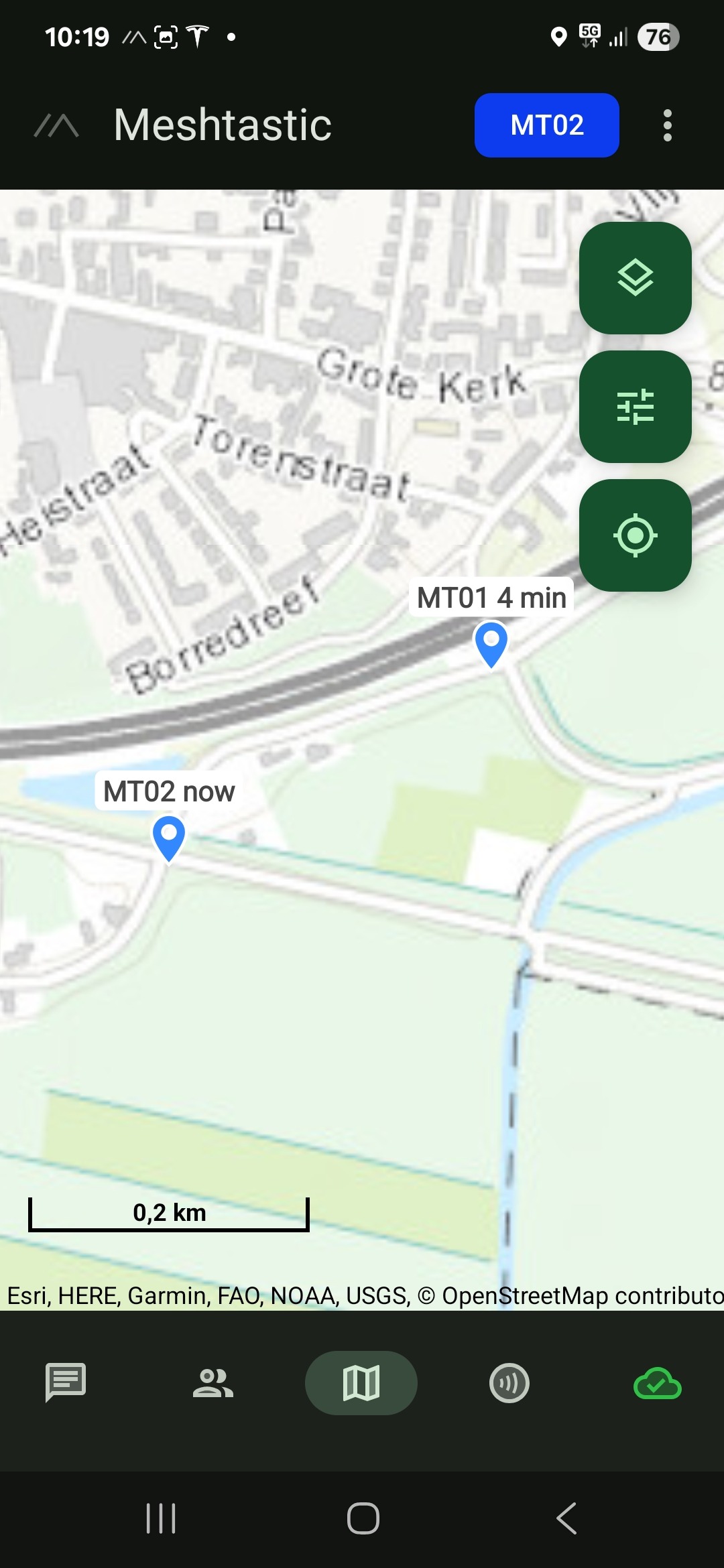This screenshot has width=724, height=1568.
Task: Select the MT01 map marker
Action: 491,644
